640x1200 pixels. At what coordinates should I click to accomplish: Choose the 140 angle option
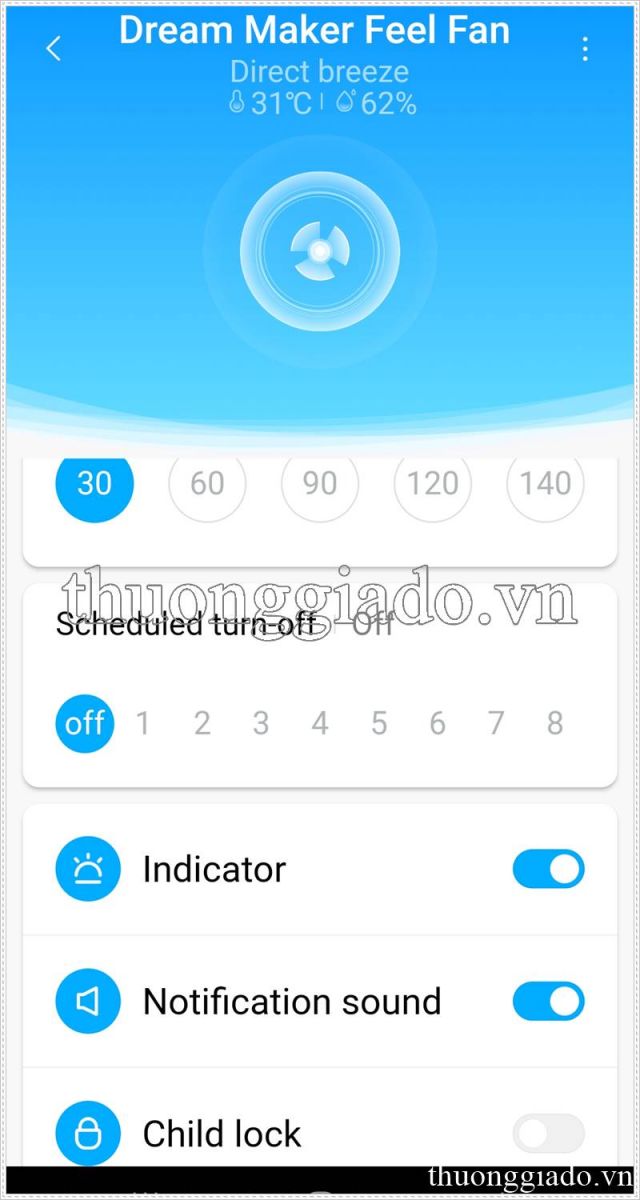point(546,483)
